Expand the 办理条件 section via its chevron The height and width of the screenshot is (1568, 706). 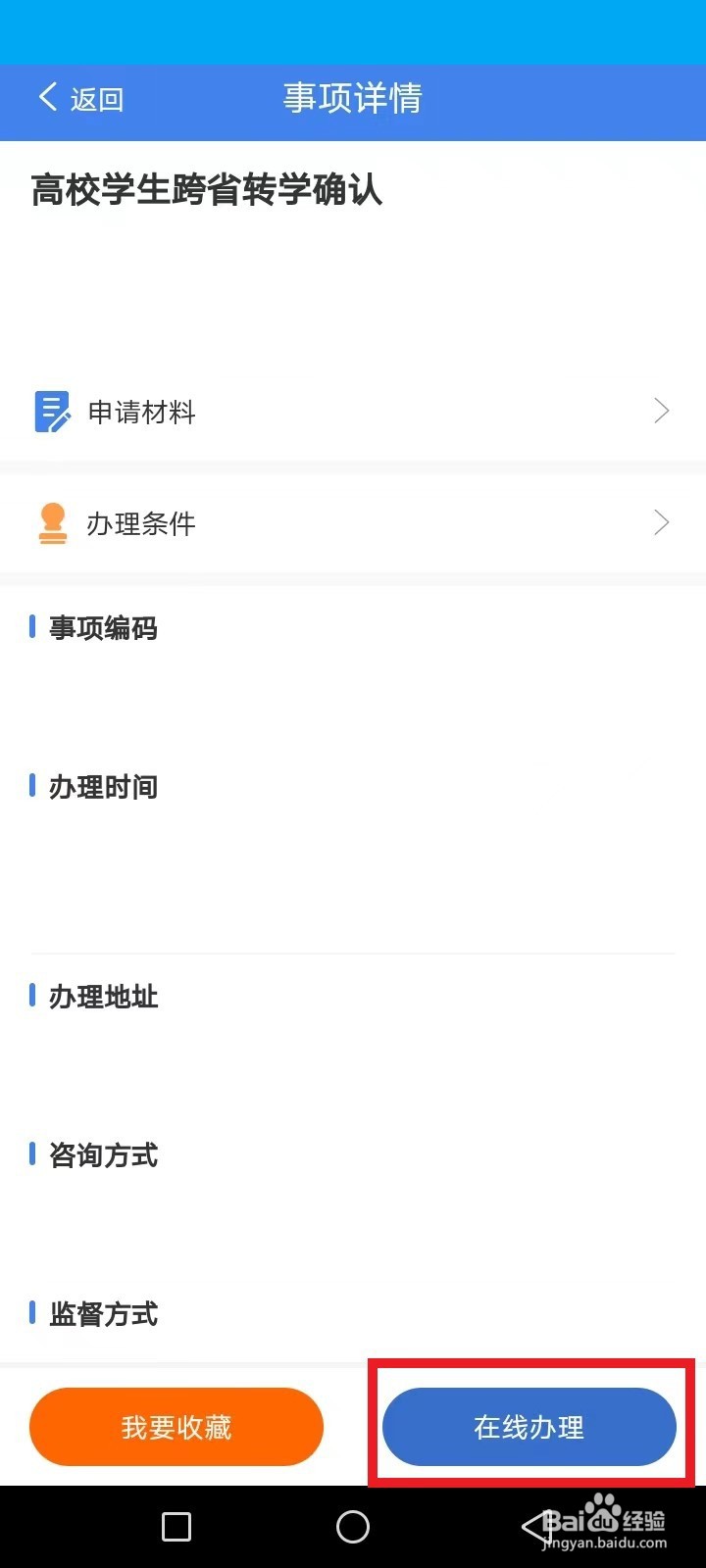(661, 522)
